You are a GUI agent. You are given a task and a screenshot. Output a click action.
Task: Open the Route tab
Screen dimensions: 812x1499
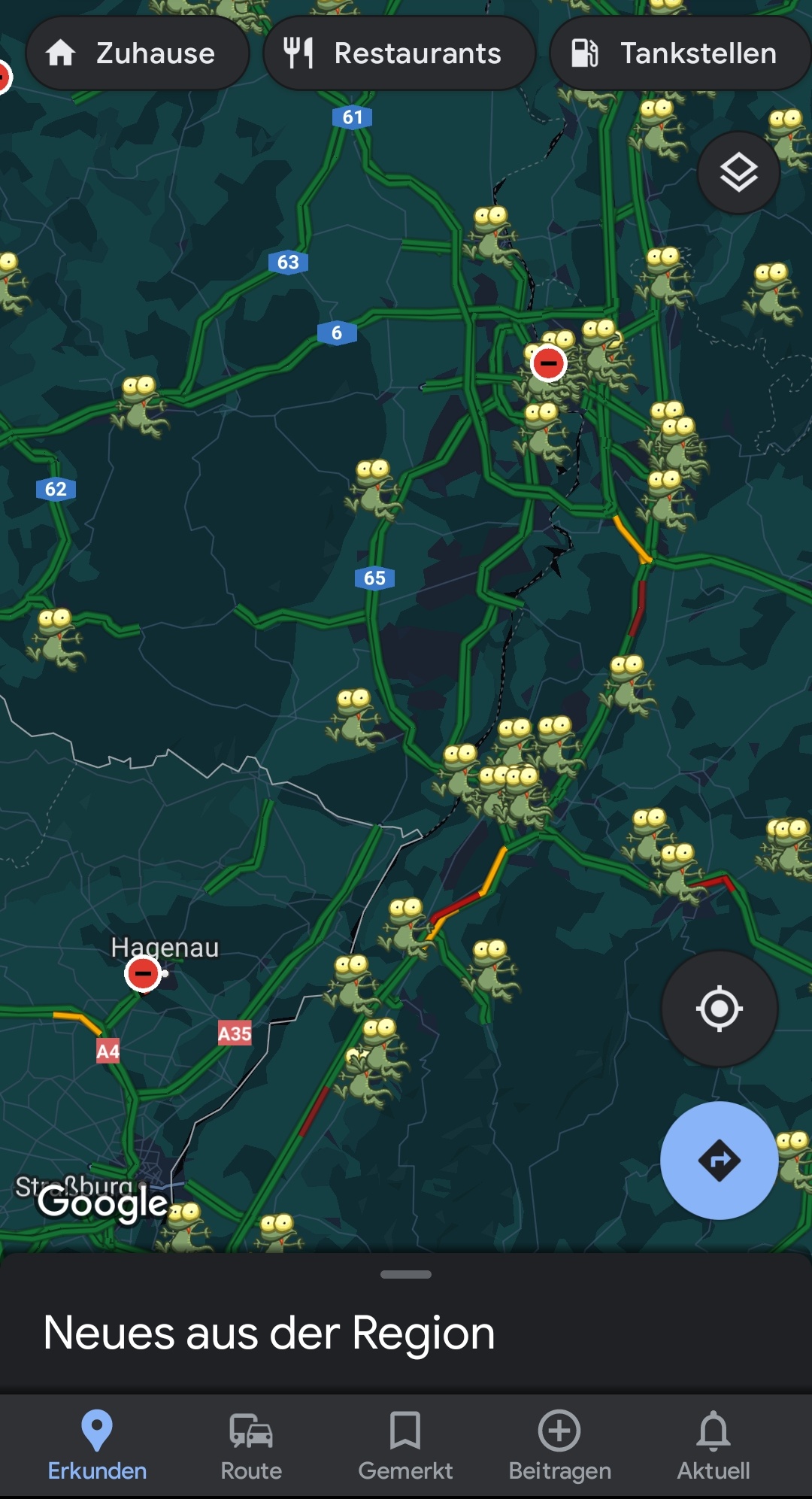[x=251, y=1446]
